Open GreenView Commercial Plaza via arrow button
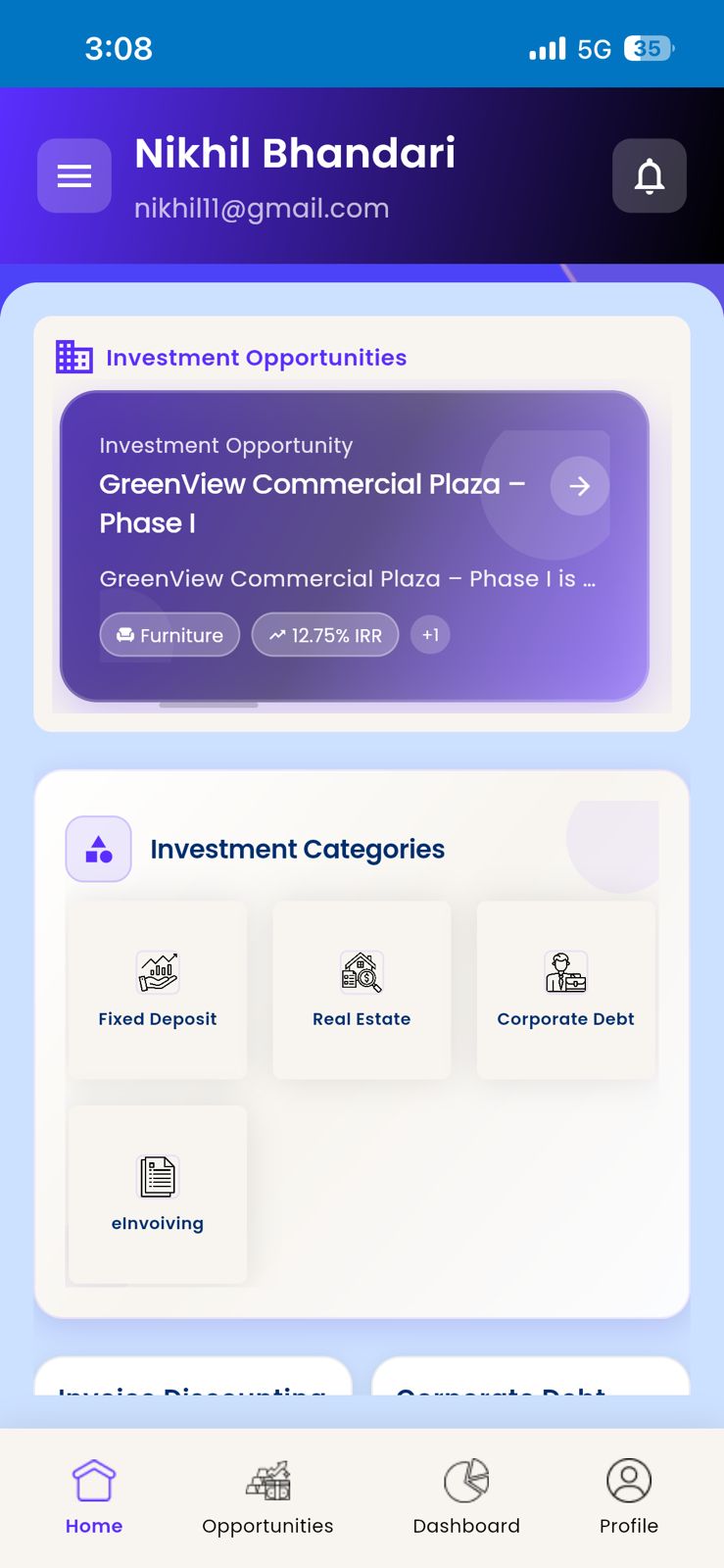 coord(579,486)
